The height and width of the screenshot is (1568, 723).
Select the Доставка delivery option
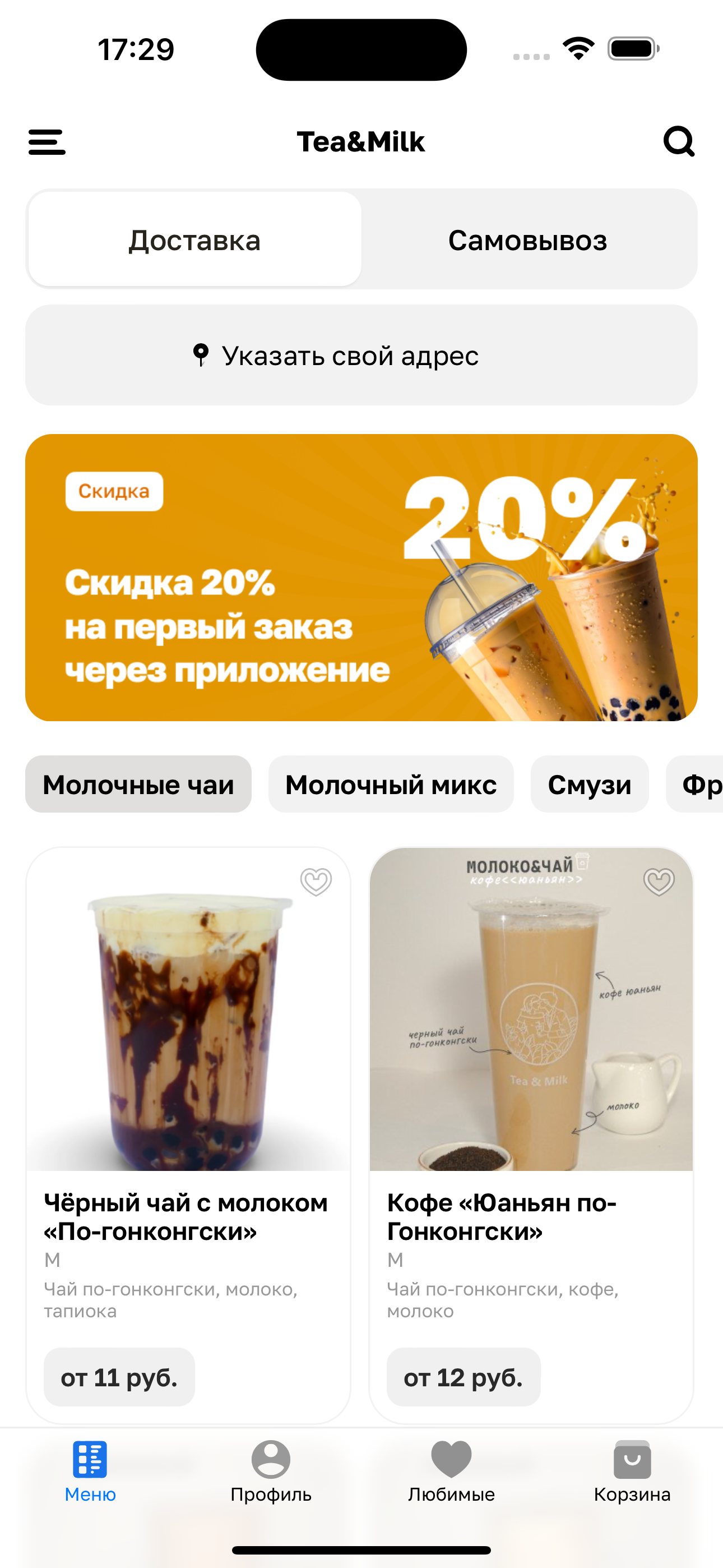194,240
